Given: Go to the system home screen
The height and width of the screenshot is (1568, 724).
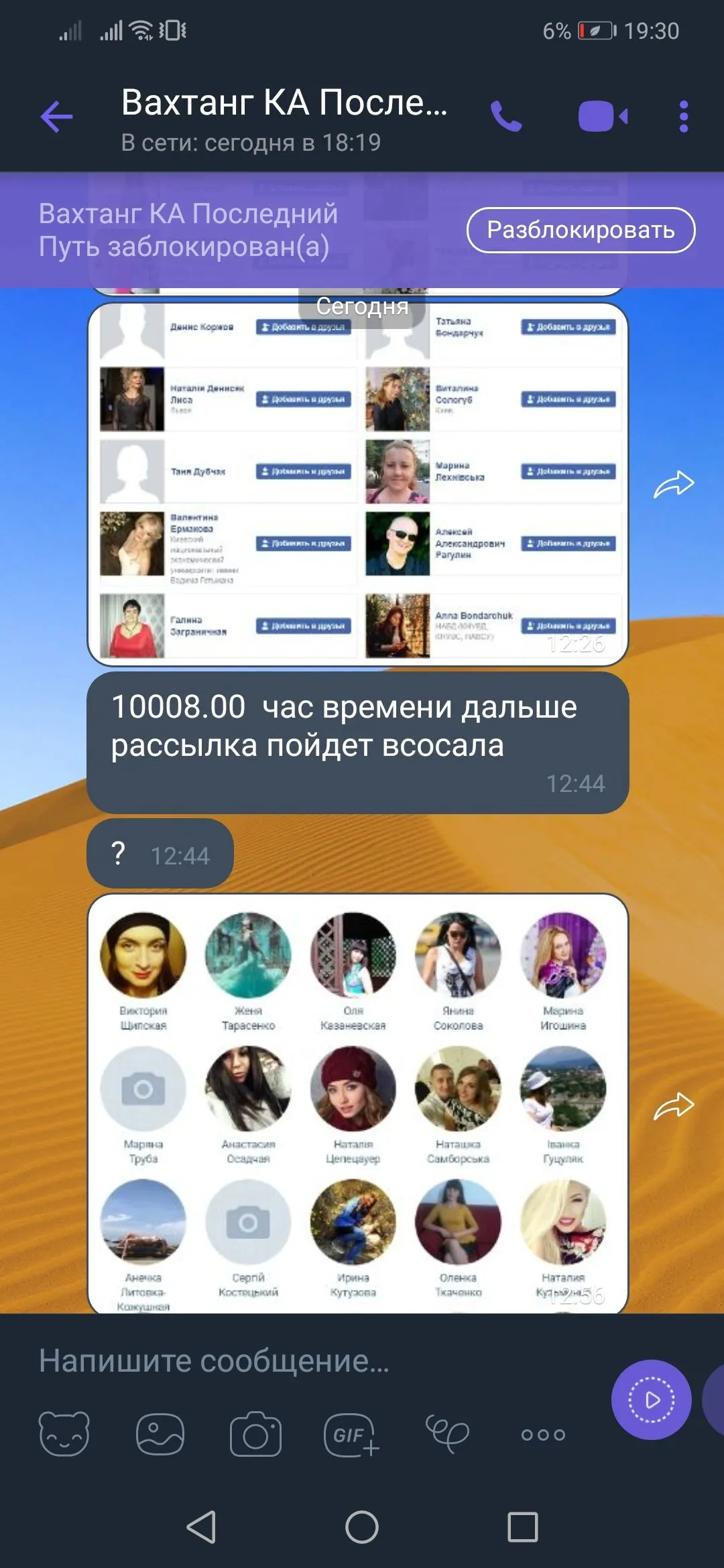Looking at the screenshot, I should tap(362, 1527).
